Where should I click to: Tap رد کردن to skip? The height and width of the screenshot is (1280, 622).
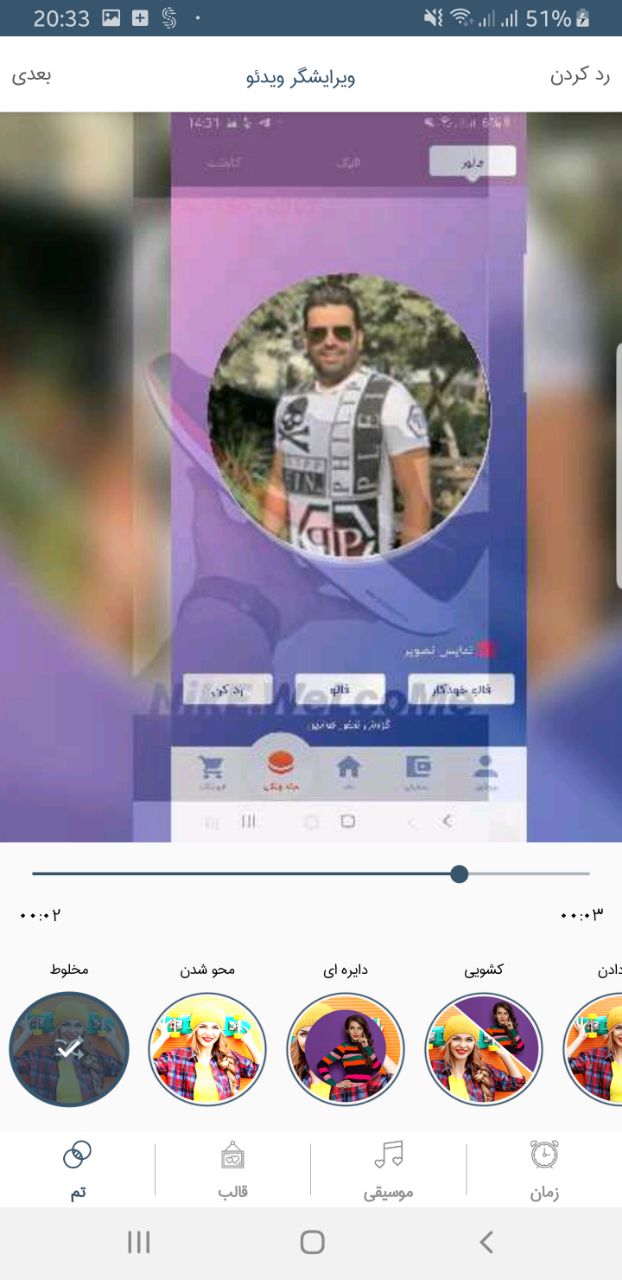[580, 75]
